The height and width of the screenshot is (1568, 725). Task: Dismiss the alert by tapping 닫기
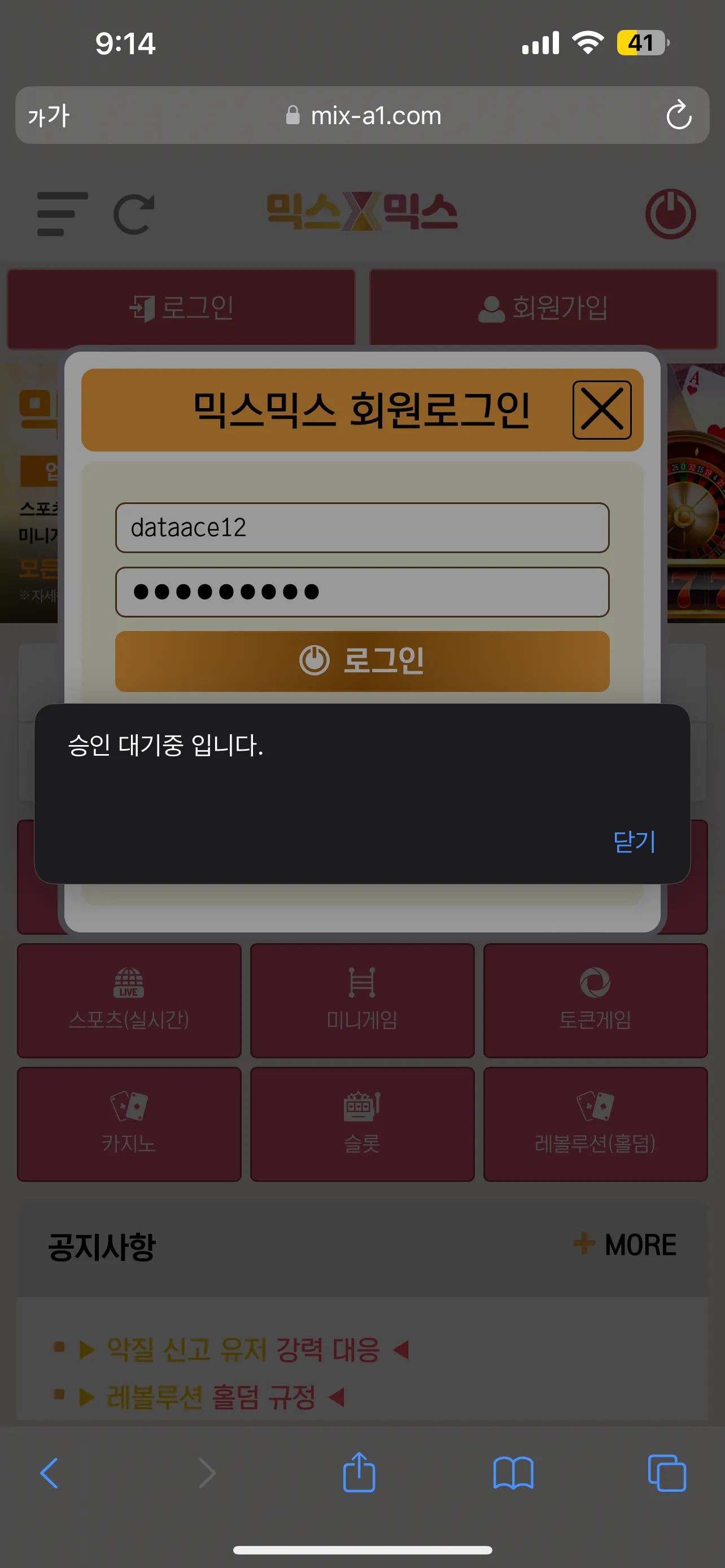(x=634, y=842)
